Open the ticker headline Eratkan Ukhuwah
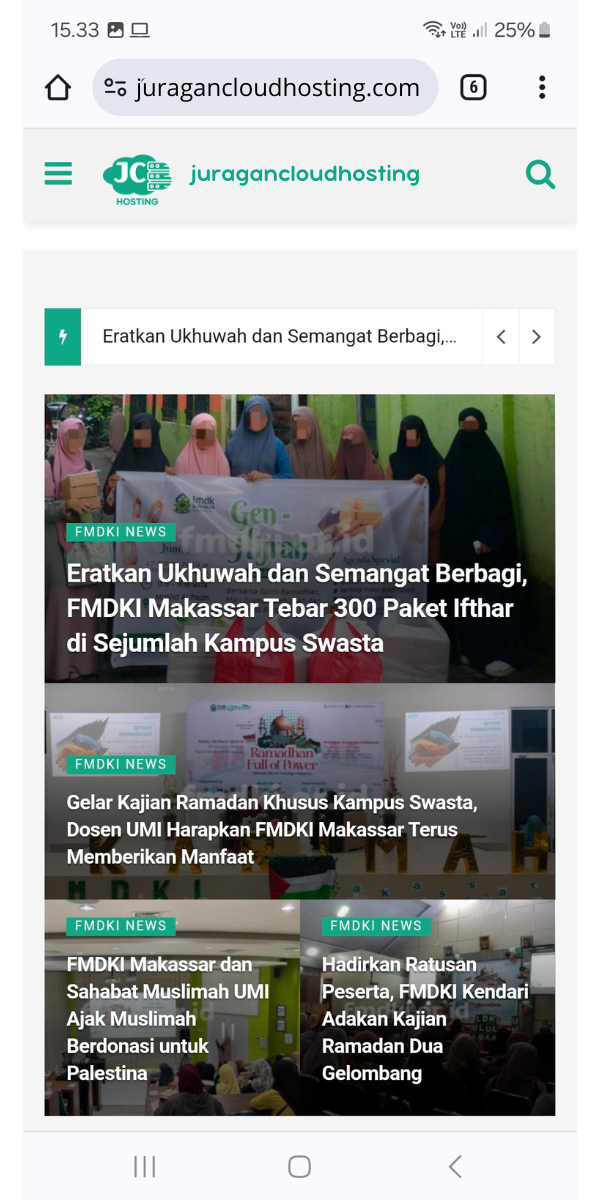Viewport: 600px width, 1200px height. (x=279, y=337)
